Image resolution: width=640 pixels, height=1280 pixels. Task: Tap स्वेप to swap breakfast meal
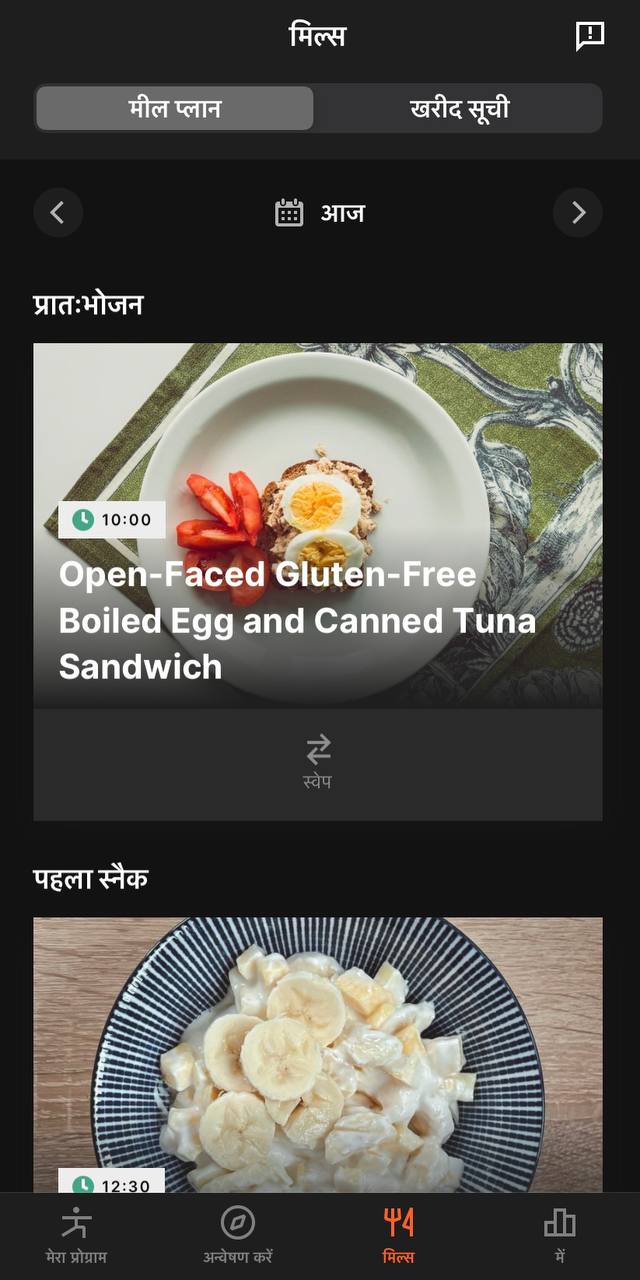[x=318, y=763]
